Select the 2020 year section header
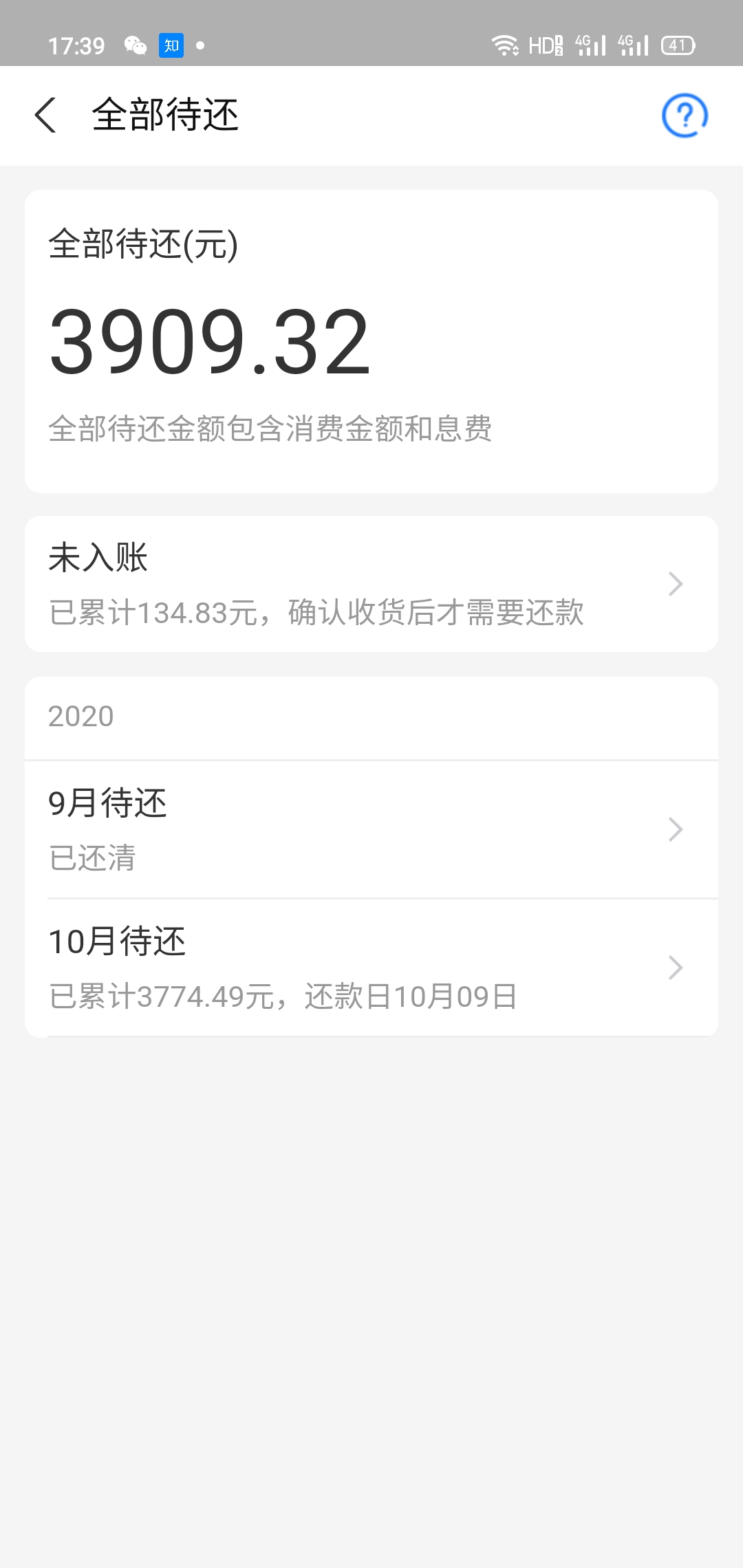This screenshot has width=743, height=1568. pos(80,715)
